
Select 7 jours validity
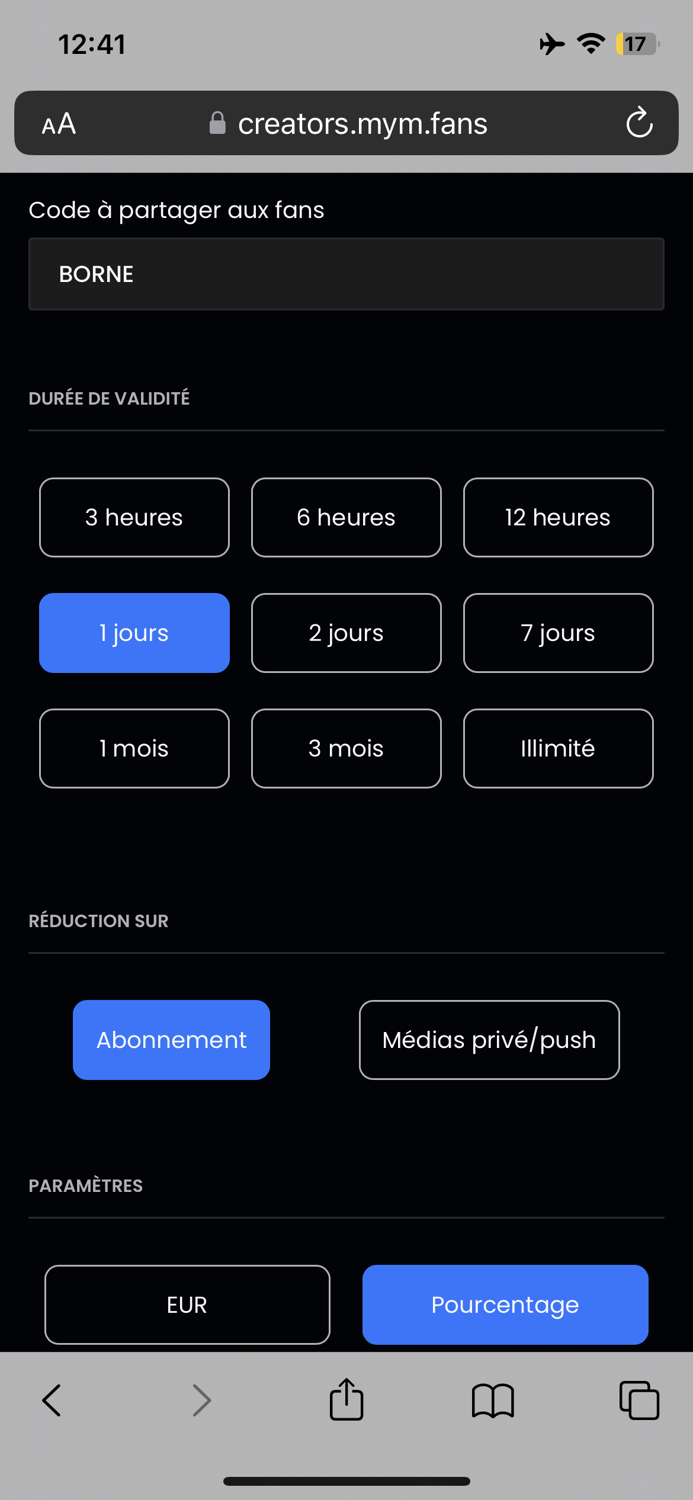pos(558,633)
